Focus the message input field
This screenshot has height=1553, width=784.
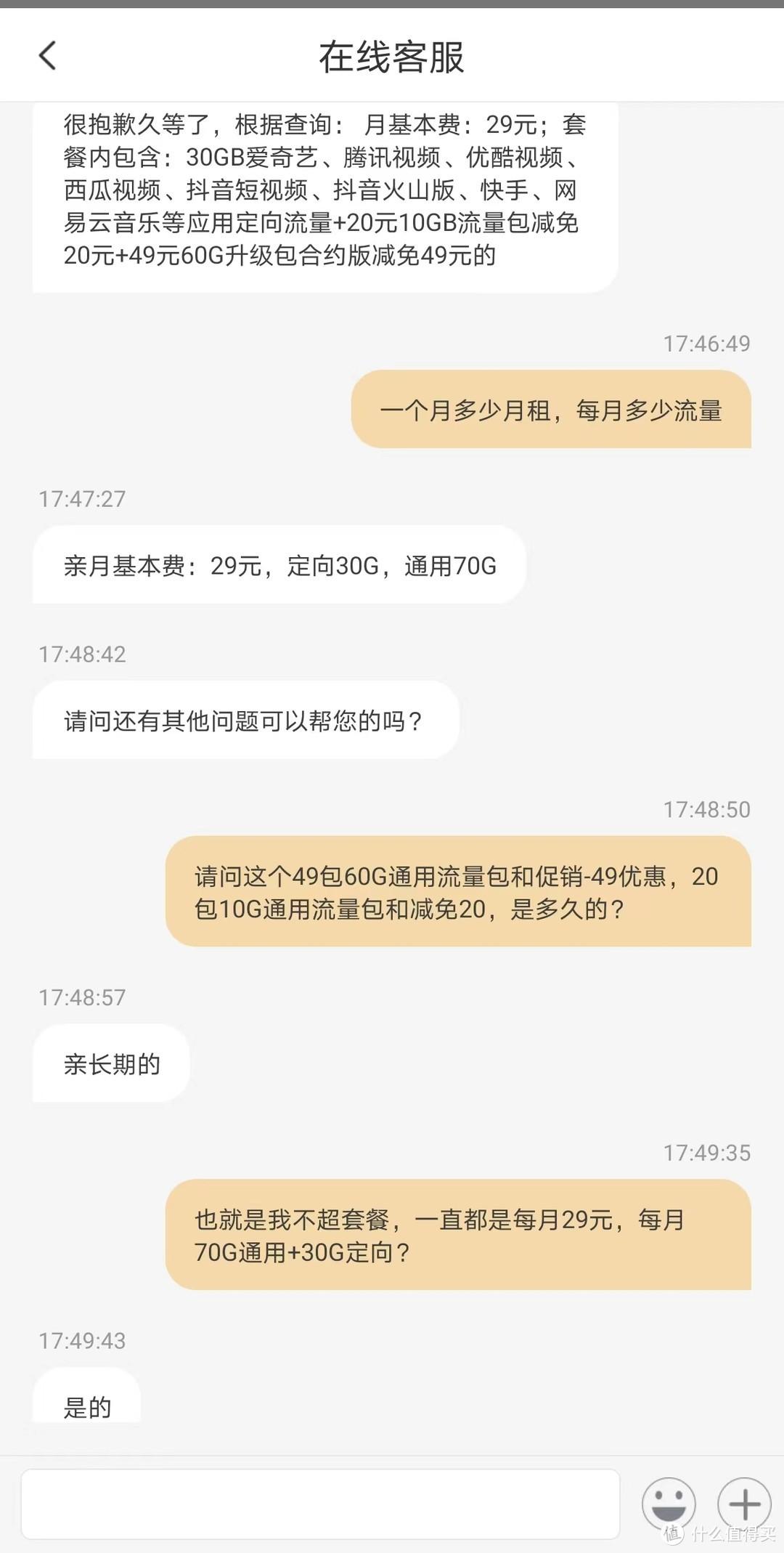(x=319, y=1504)
